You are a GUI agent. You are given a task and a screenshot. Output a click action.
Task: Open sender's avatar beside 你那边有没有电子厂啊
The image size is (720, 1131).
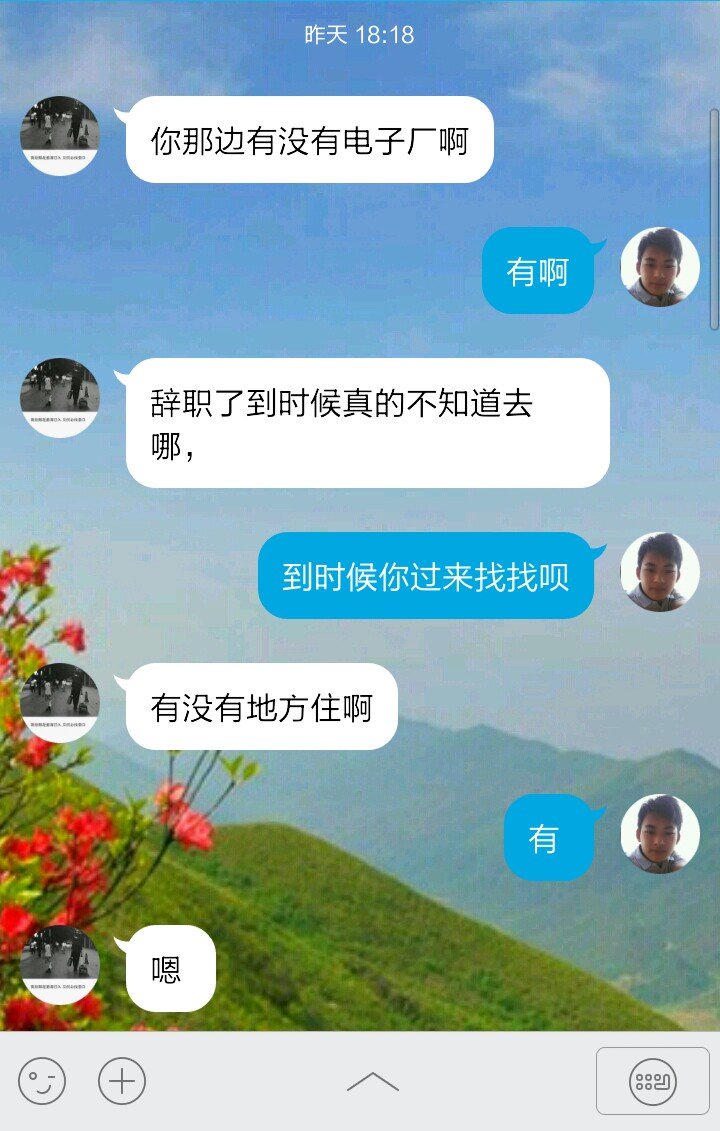(60, 136)
